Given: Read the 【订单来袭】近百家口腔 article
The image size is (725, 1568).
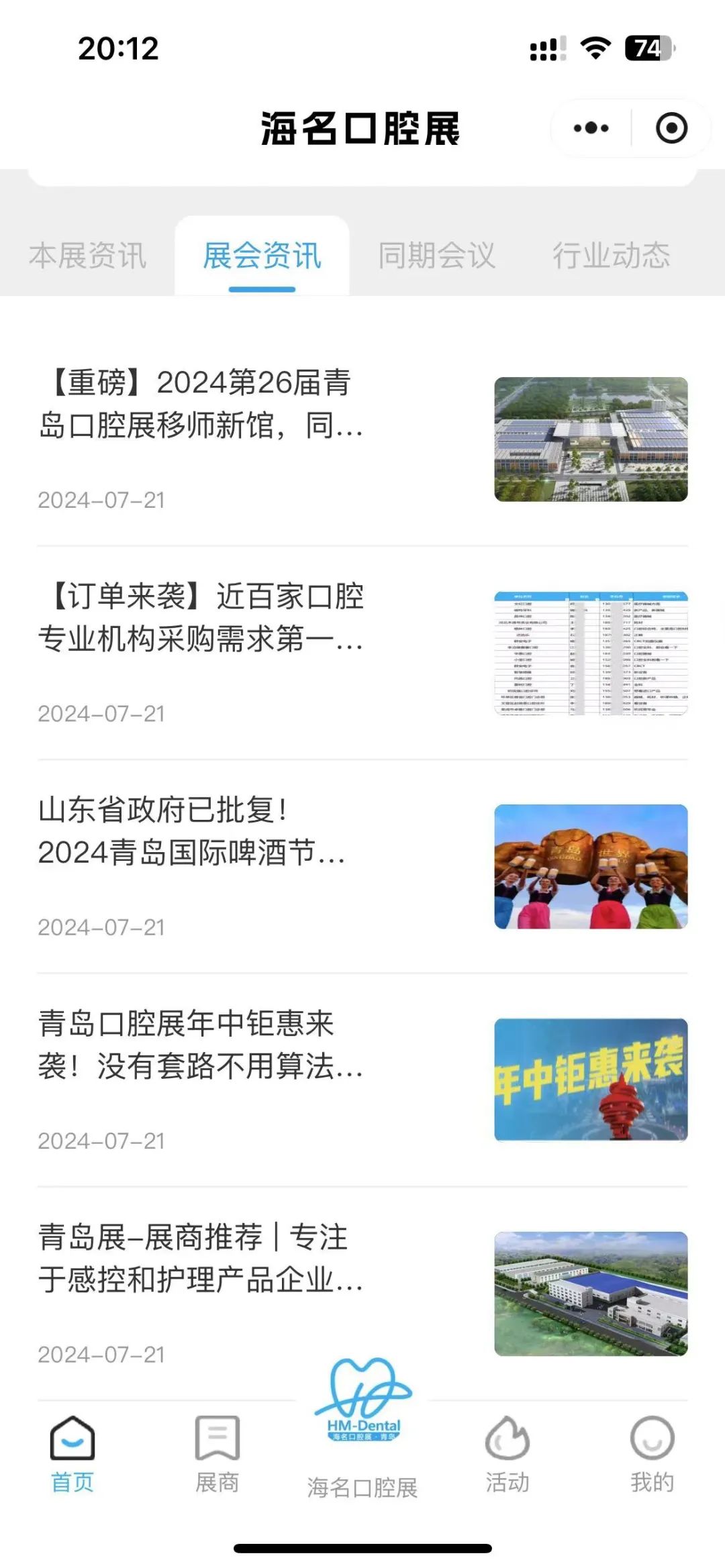Looking at the screenshot, I should (x=201, y=617).
